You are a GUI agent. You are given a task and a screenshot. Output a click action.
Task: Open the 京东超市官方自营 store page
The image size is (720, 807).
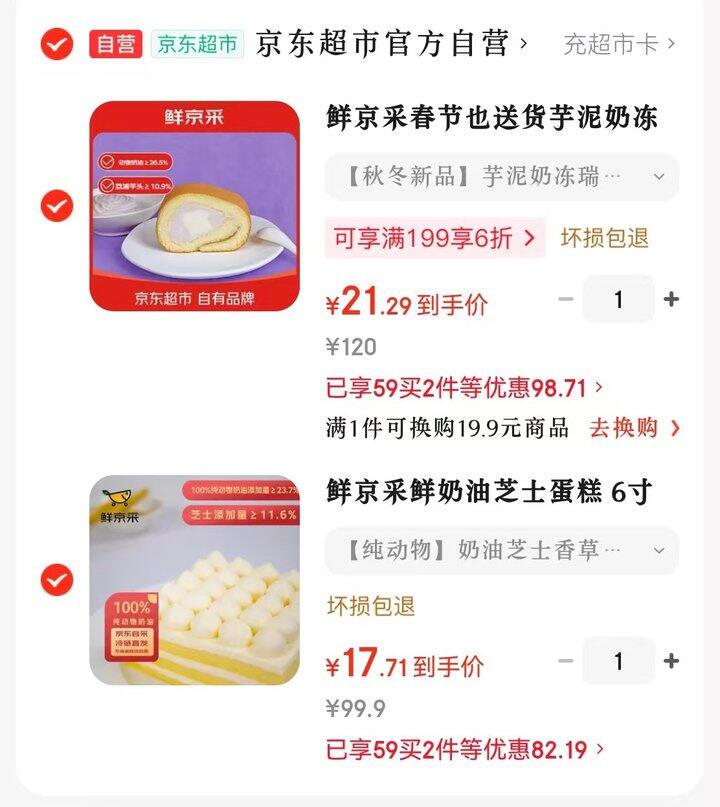[390, 44]
